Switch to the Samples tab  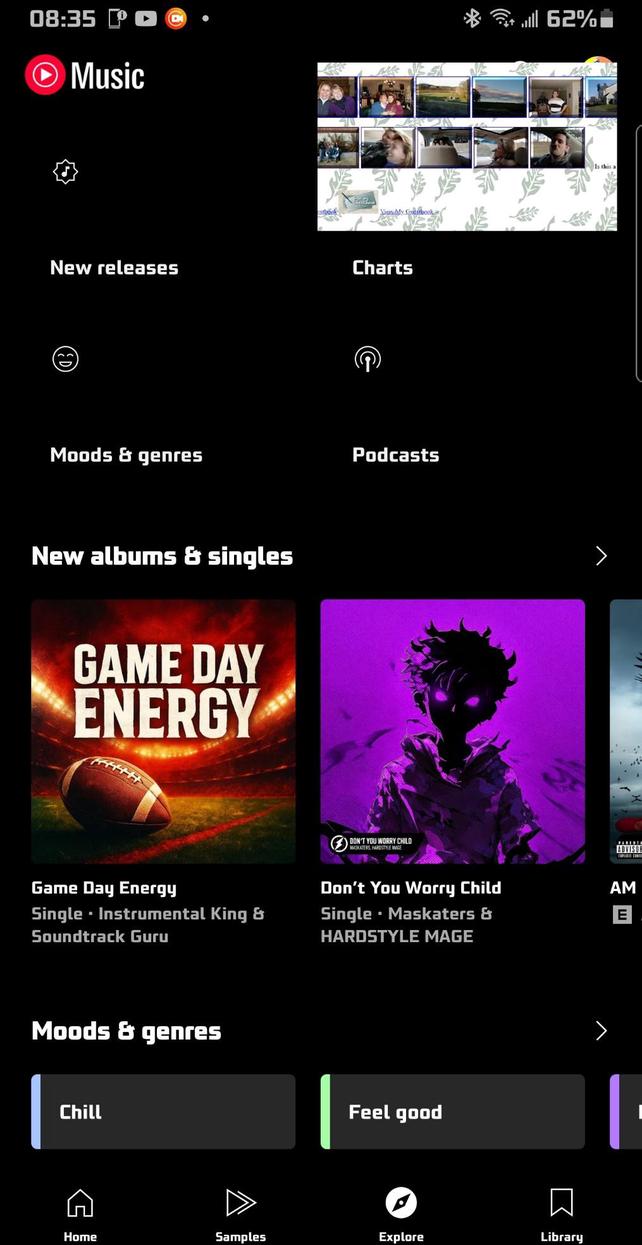click(x=241, y=1213)
